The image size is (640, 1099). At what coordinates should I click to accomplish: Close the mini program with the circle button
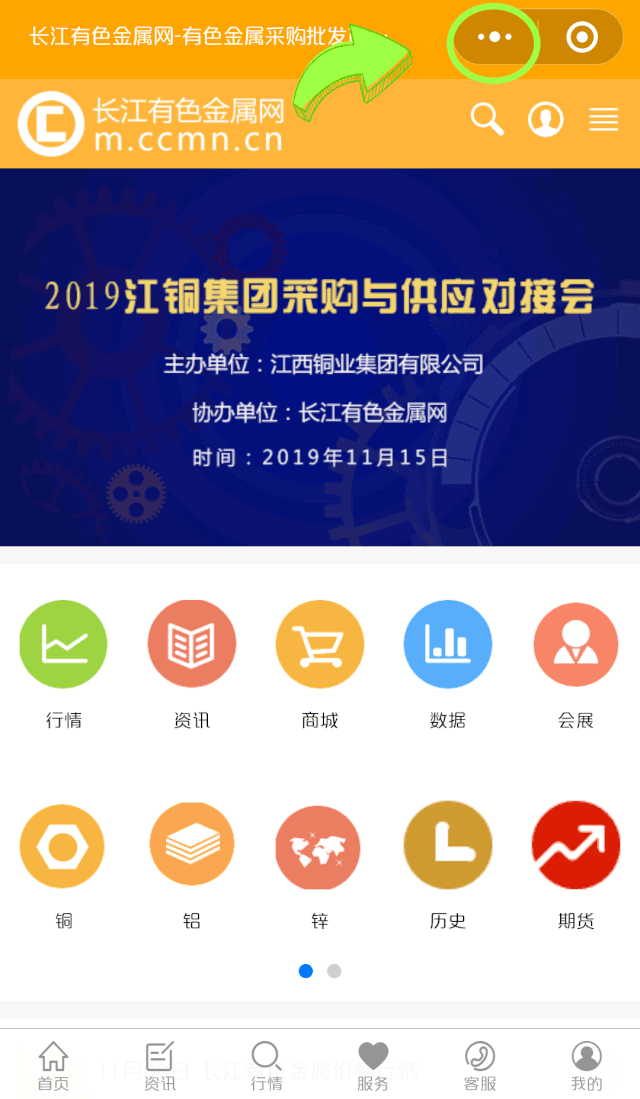pos(581,38)
